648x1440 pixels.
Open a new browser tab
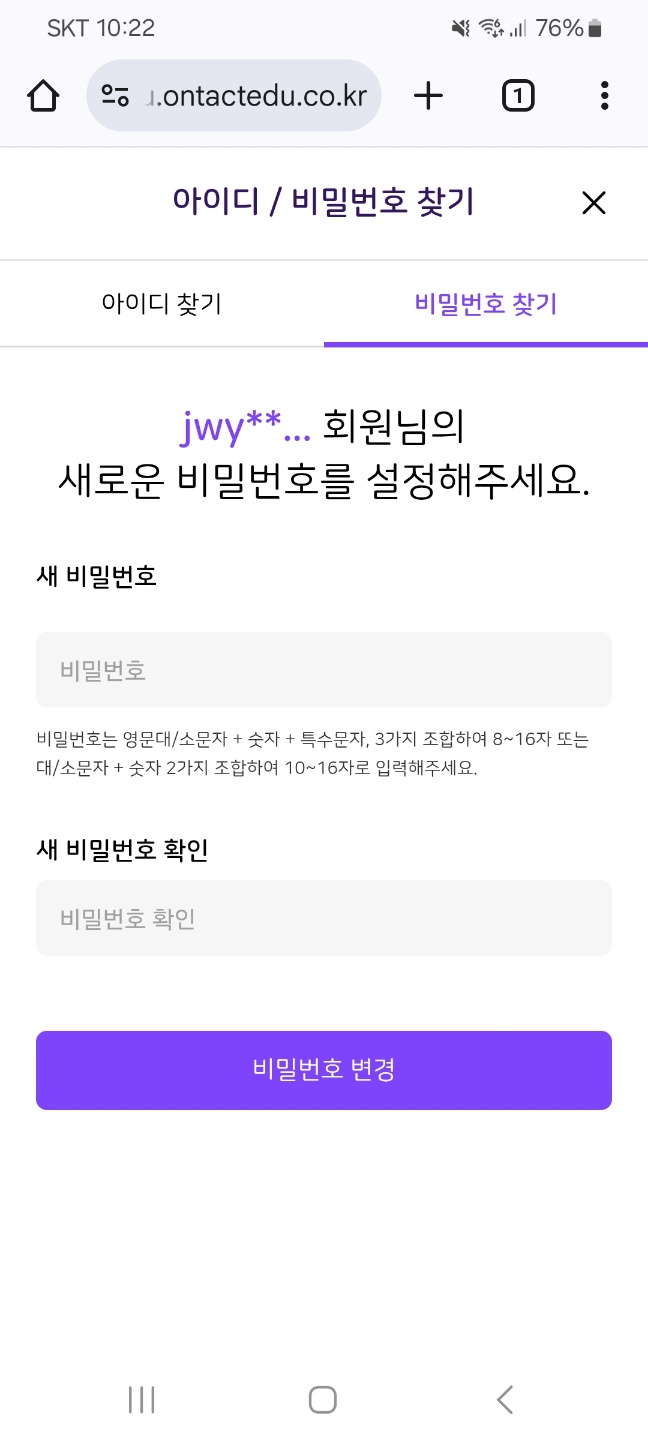pyautogui.click(x=428, y=96)
